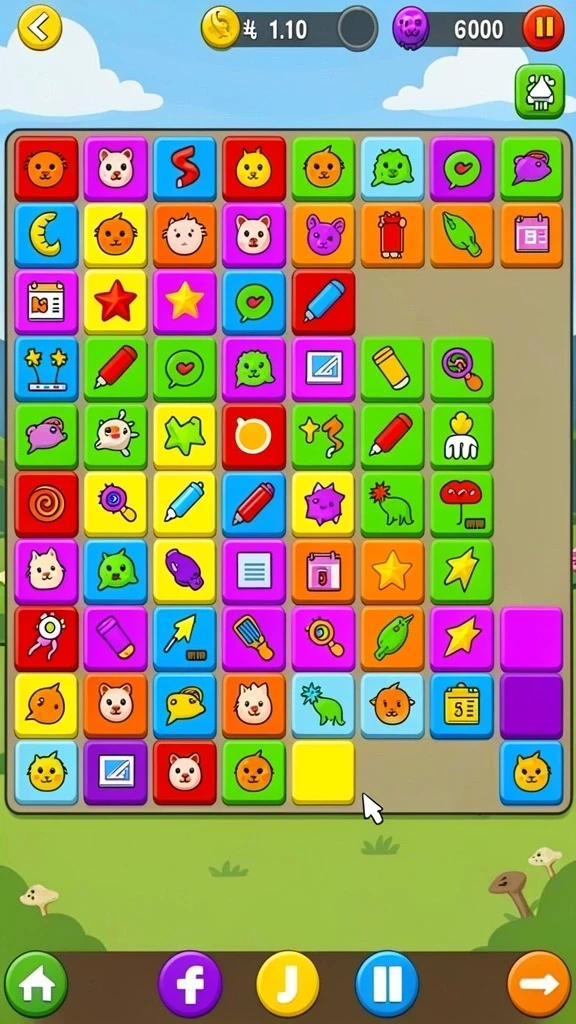Pause the game with the red button
The image size is (576, 1024).
(x=543, y=28)
